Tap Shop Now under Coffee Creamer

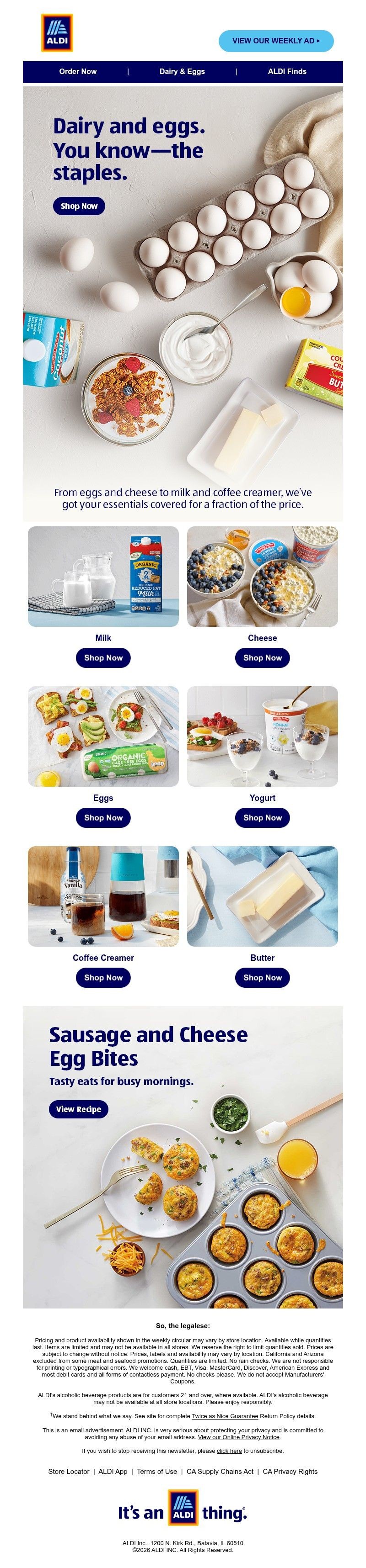pyautogui.click(x=103, y=978)
